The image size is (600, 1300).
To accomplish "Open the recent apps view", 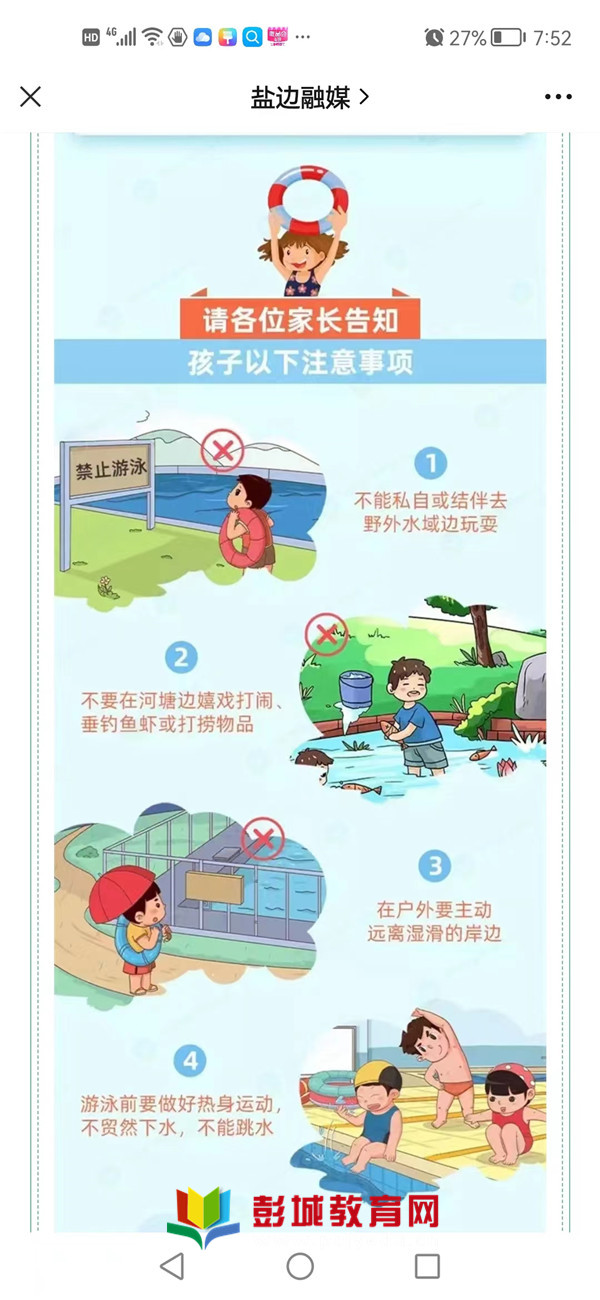I will [427, 1266].
